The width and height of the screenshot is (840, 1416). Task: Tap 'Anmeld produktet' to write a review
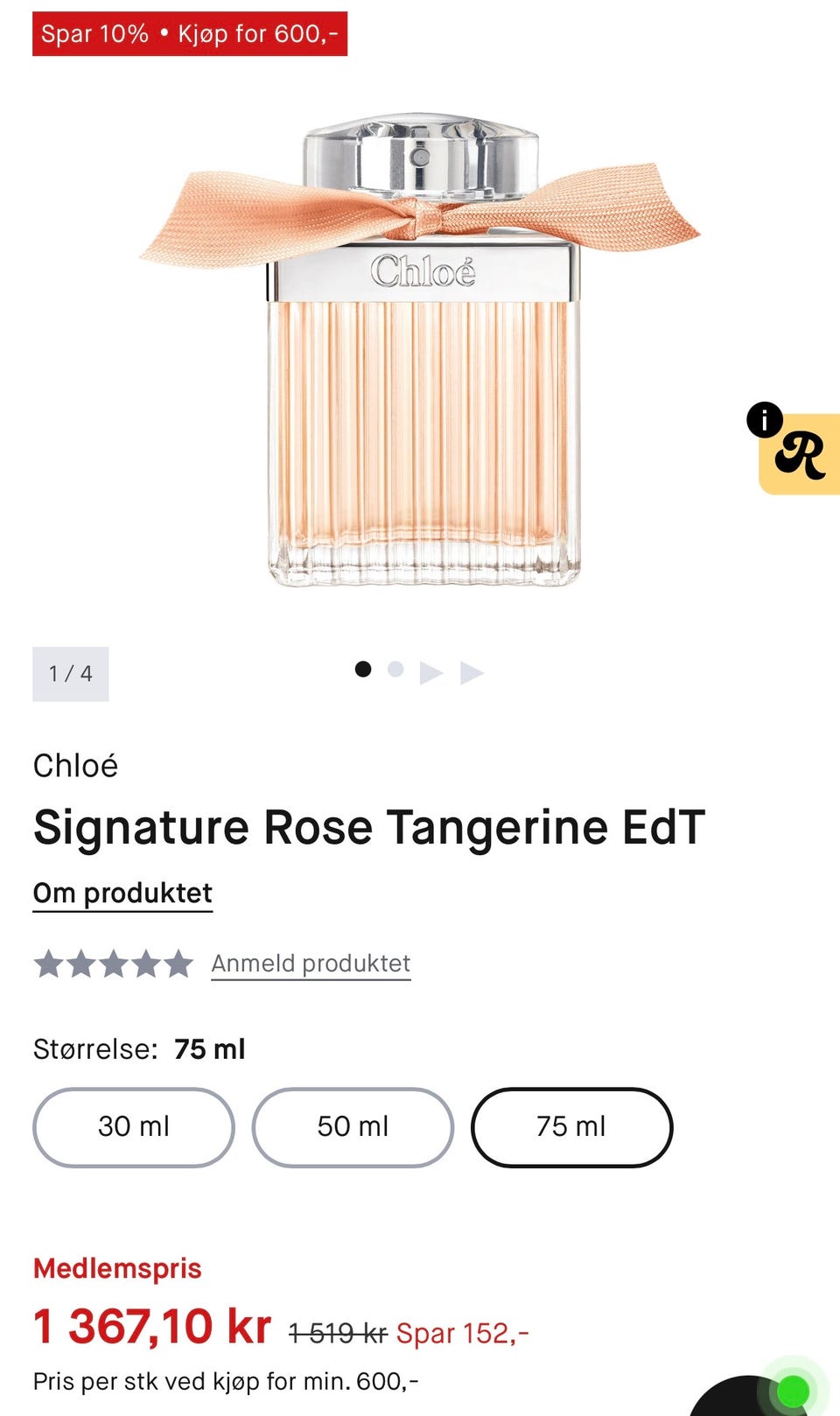point(311,964)
